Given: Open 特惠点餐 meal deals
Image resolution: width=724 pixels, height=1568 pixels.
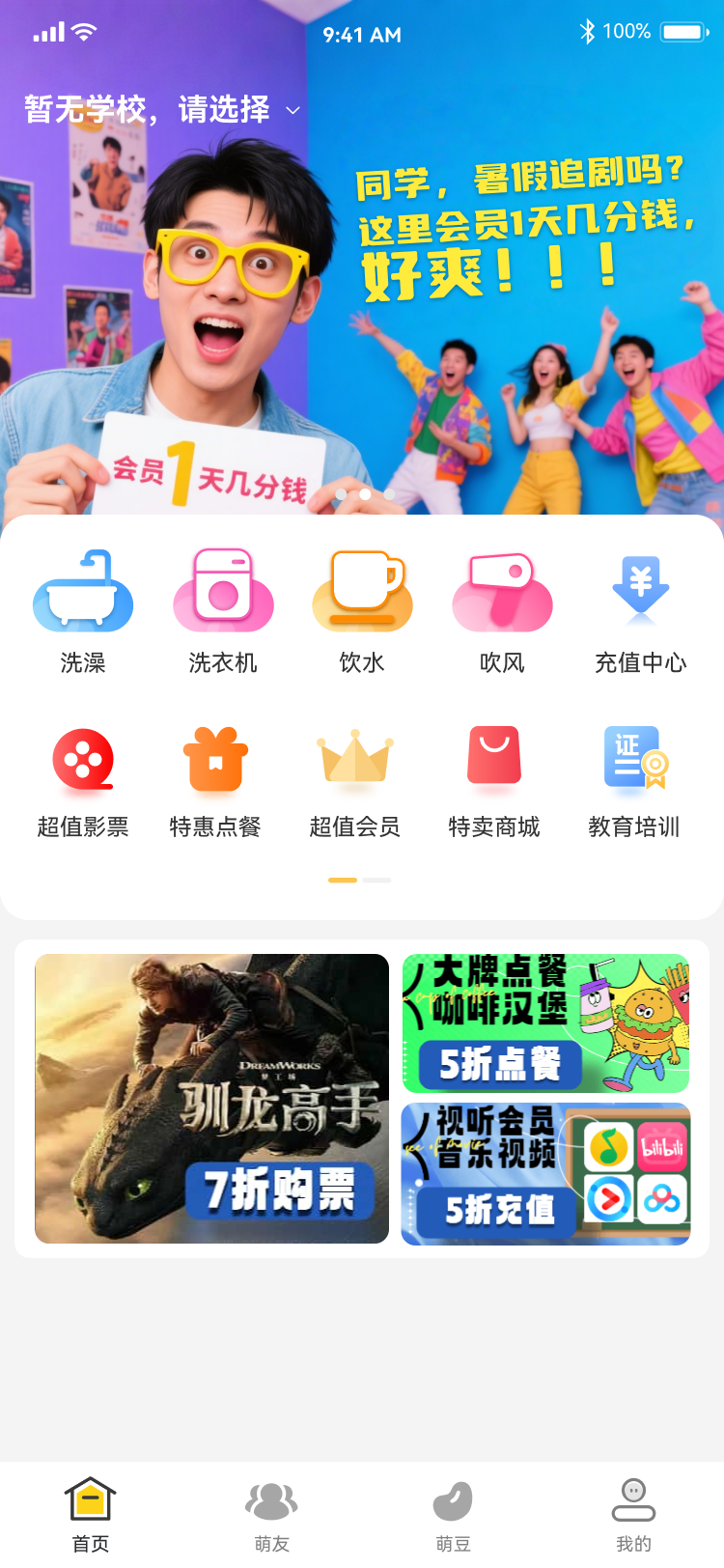Looking at the screenshot, I should 215,782.
